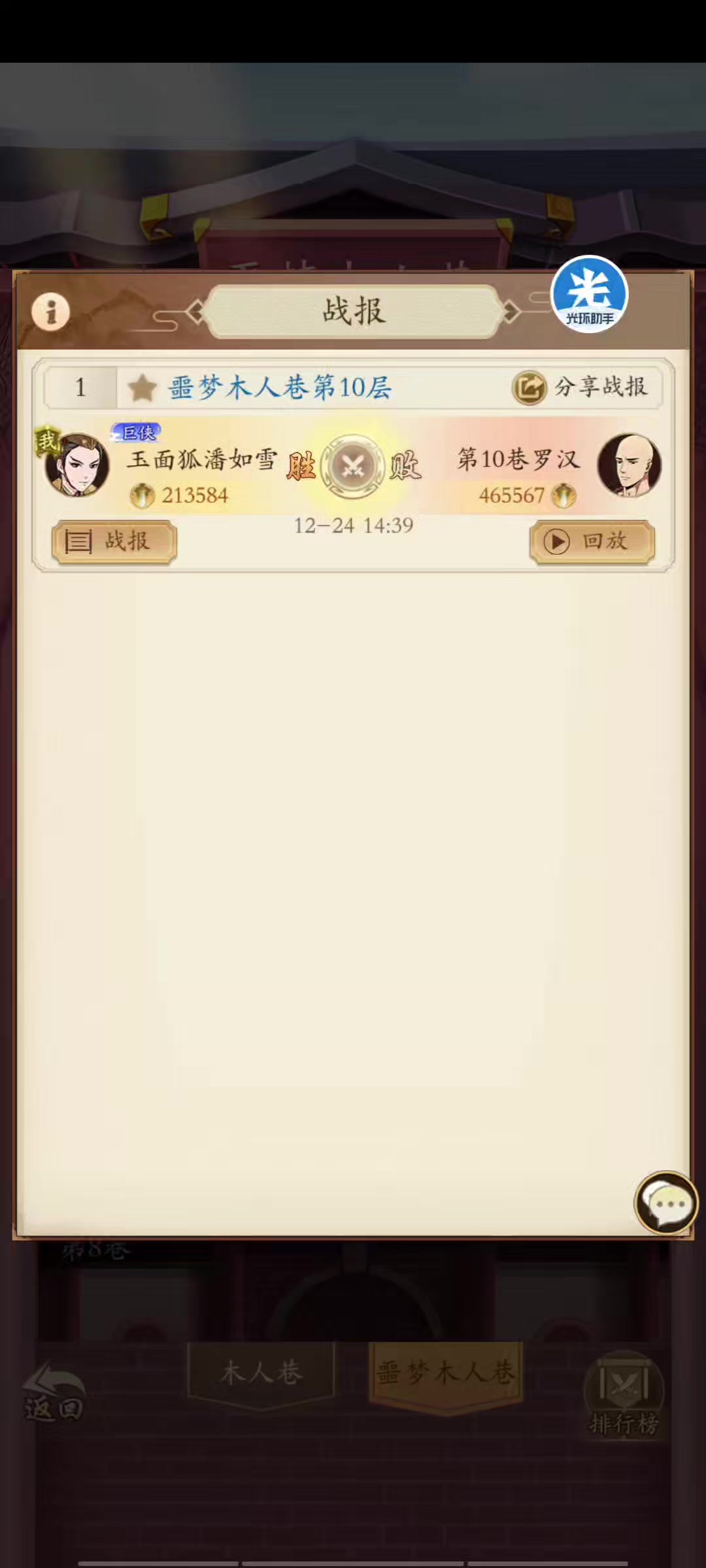Switch to the 木人巷 tab
This screenshot has width=706, height=1568.
[x=261, y=1372]
